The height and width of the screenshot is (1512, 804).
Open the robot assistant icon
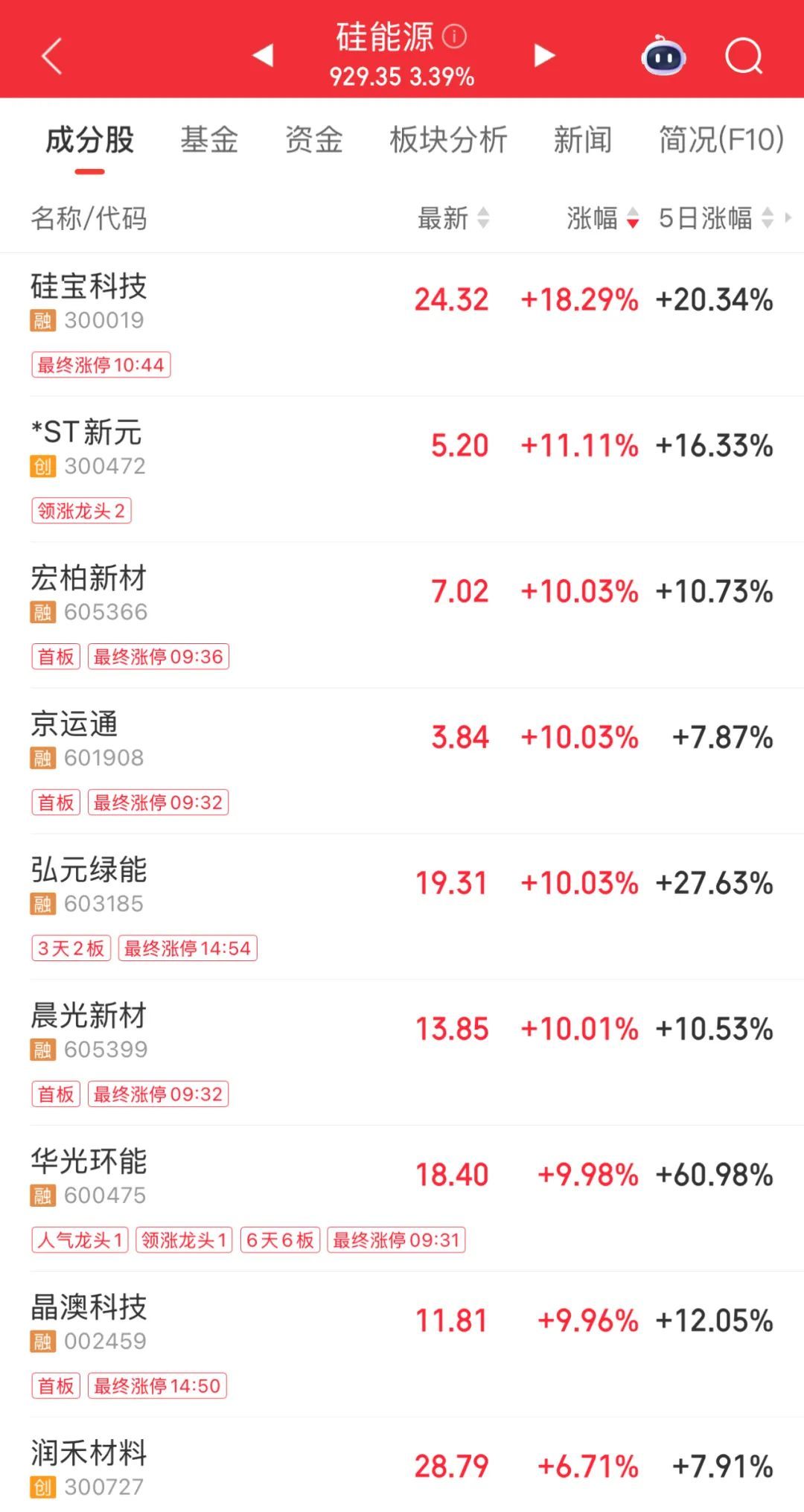coord(663,55)
